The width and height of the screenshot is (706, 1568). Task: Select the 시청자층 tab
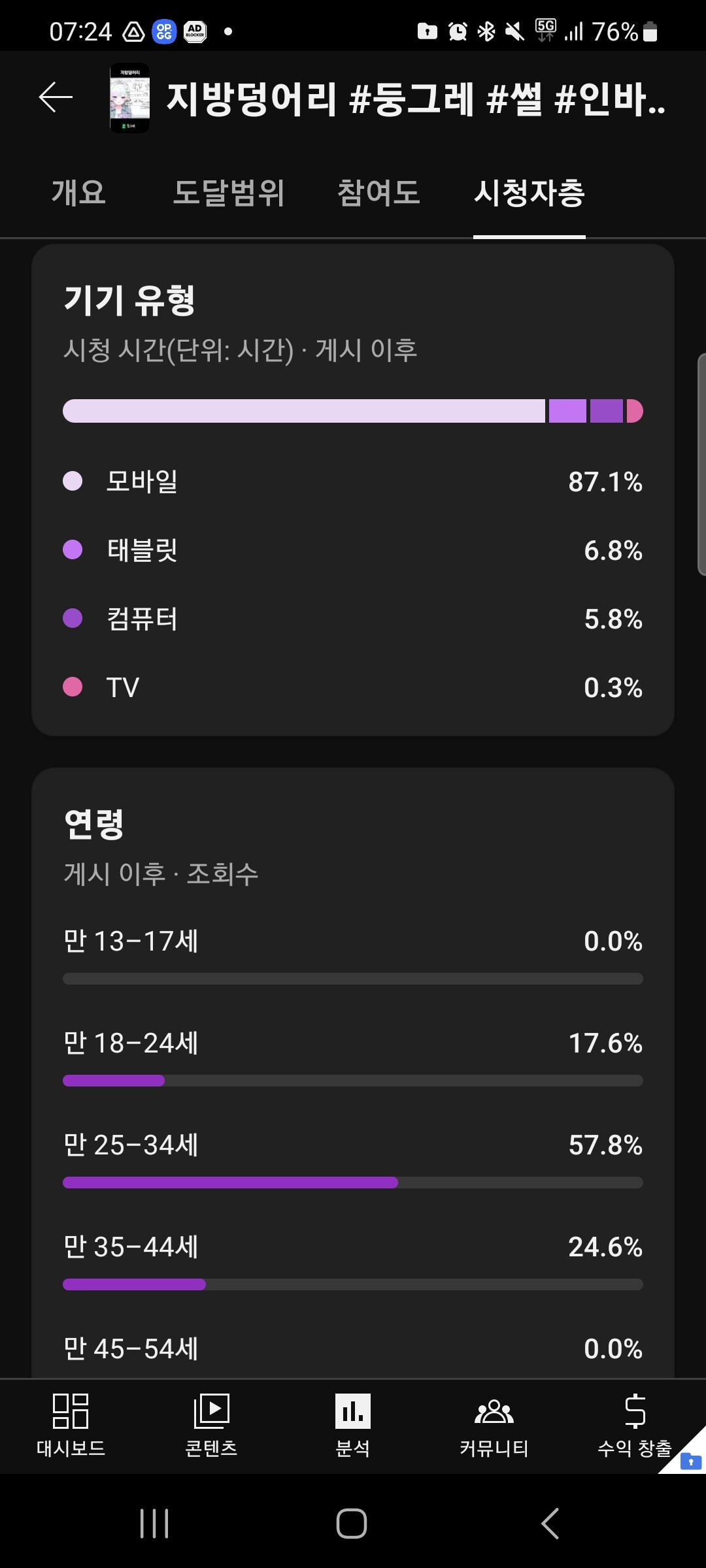click(529, 193)
